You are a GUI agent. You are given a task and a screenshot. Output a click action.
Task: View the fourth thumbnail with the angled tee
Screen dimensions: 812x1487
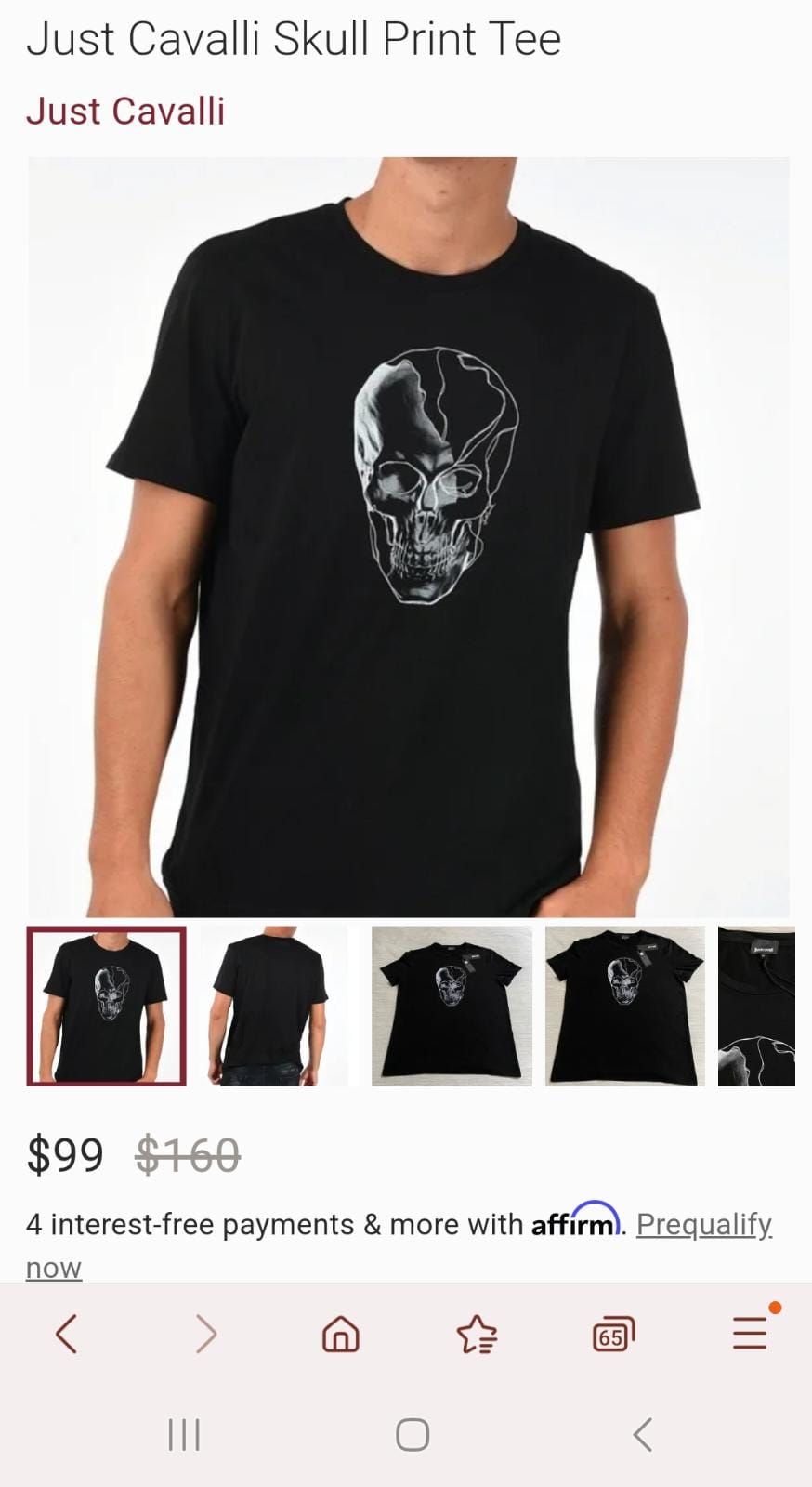[x=624, y=1006]
